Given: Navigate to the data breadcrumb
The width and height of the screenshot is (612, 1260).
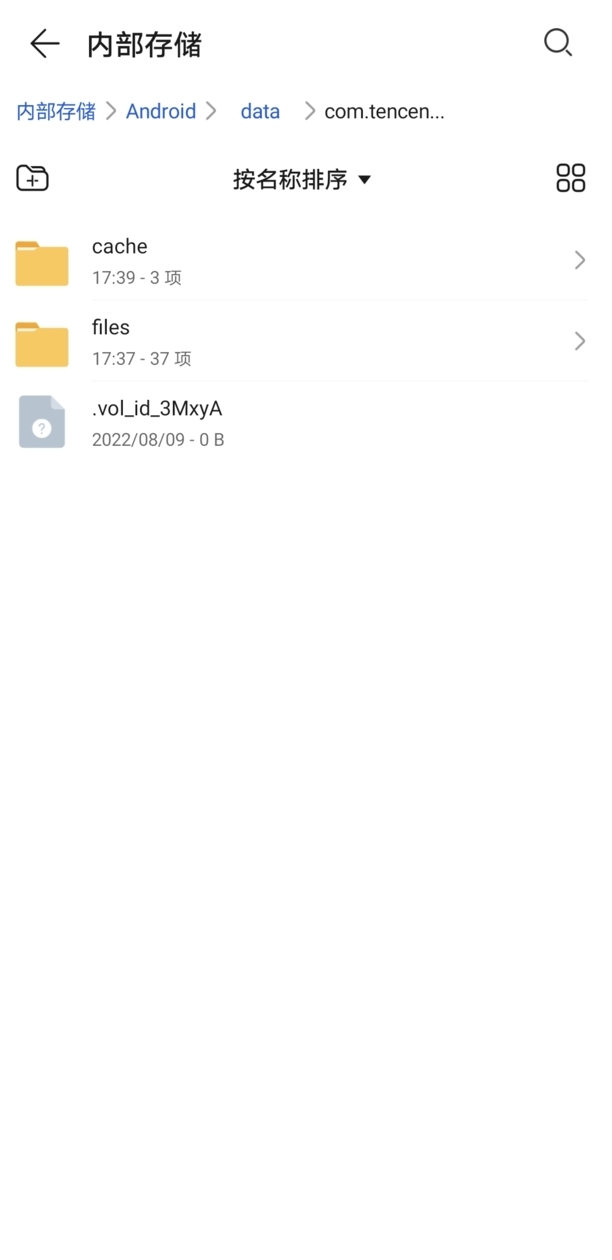Looking at the screenshot, I should pyautogui.click(x=260, y=111).
